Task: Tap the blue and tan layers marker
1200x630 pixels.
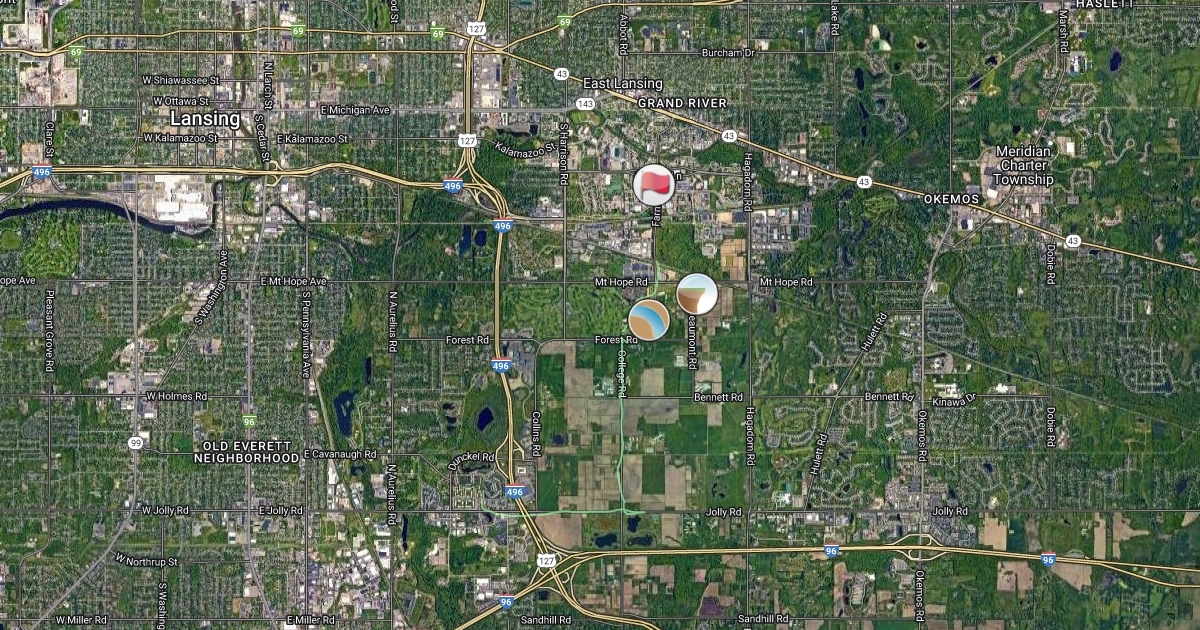Action: pos(649,320)
